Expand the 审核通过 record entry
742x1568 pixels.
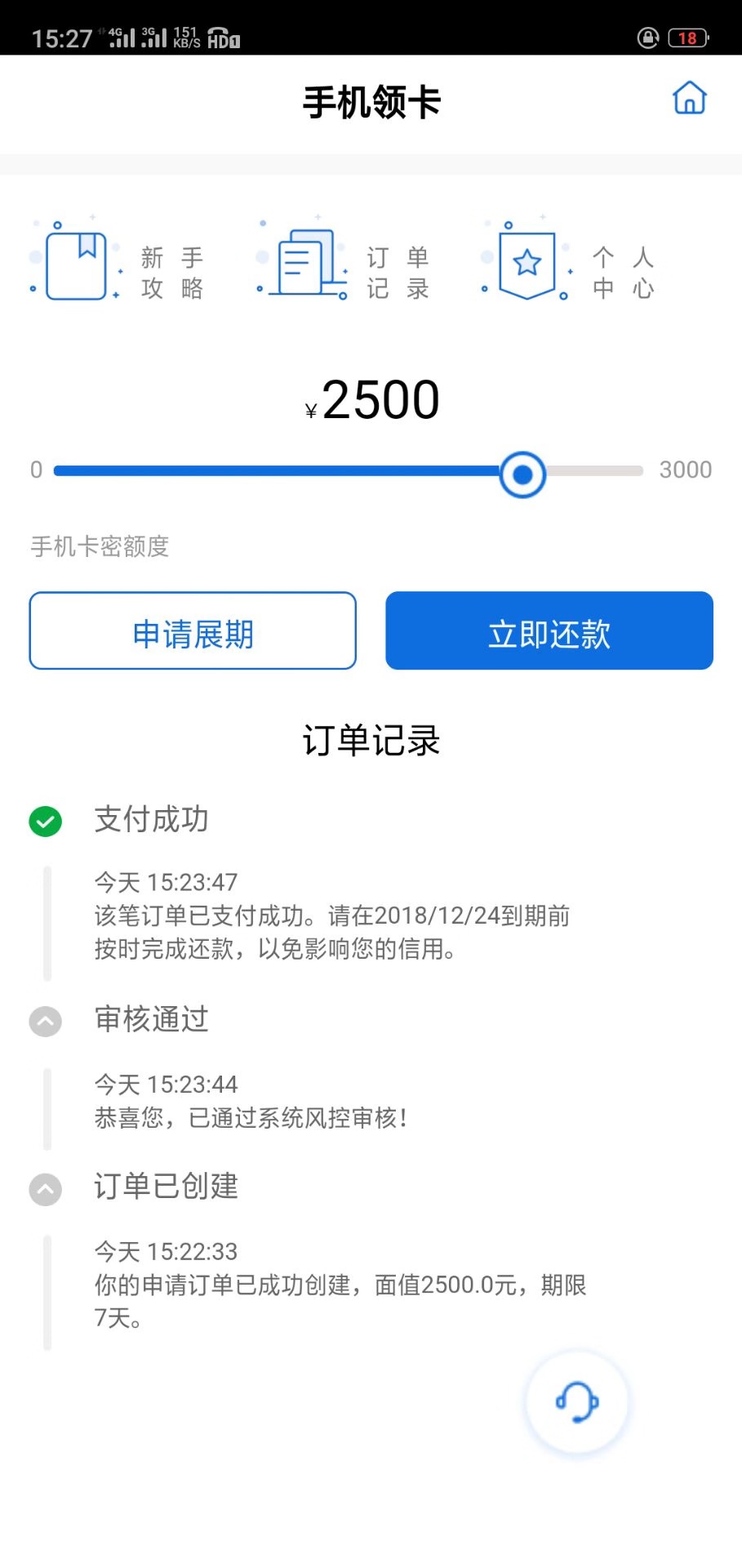tap(46, 1021)
